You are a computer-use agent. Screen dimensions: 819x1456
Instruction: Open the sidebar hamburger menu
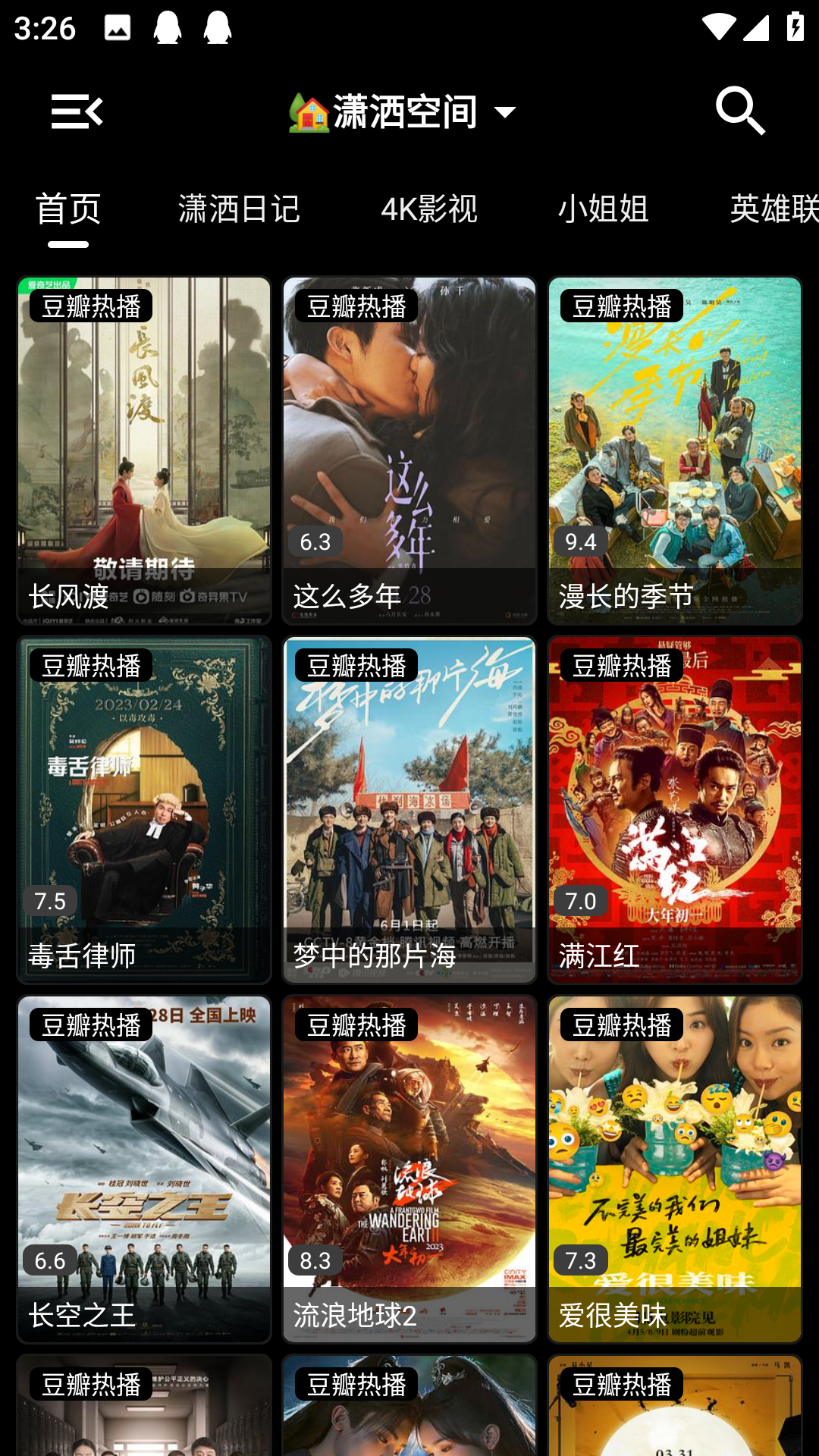[77, 110]
